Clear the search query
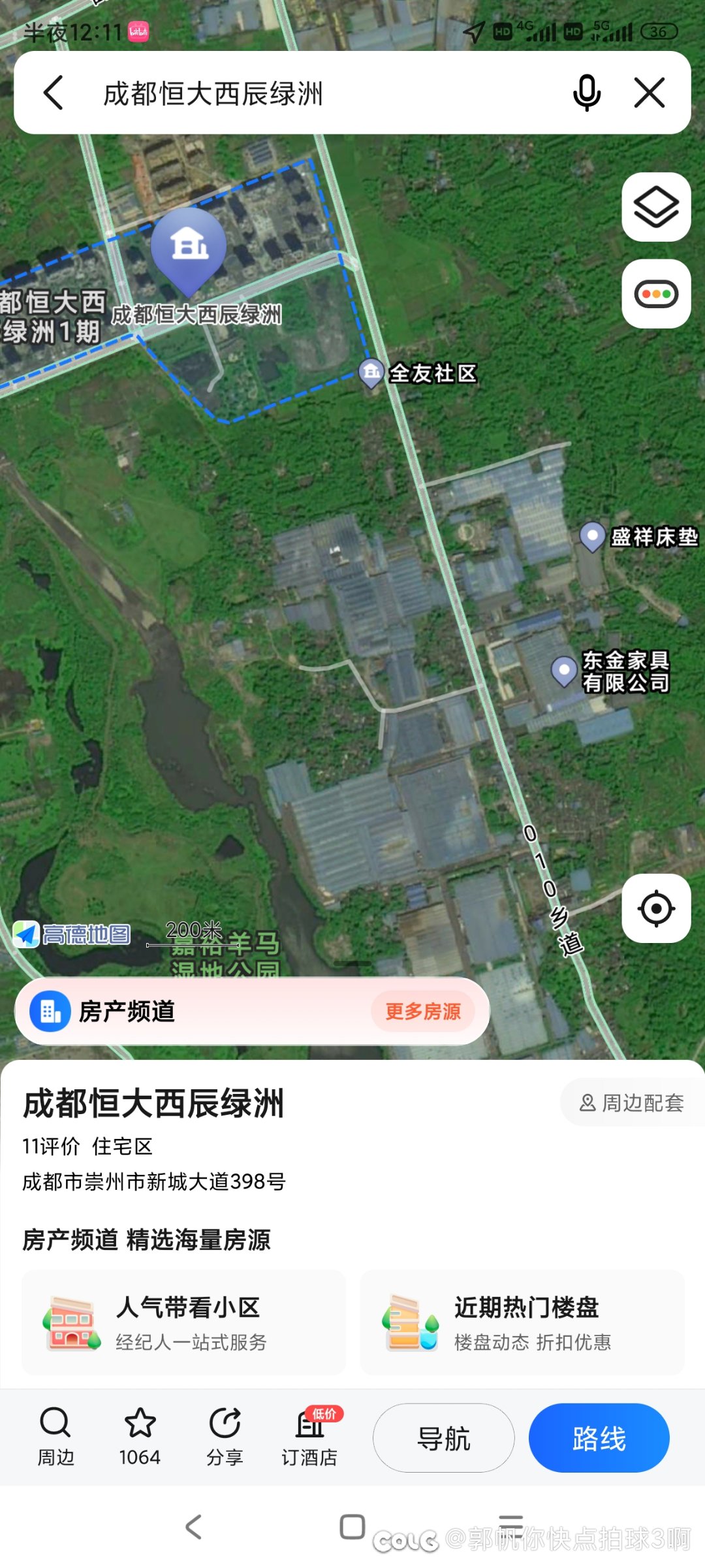Screen dimensions: 705x1568 pyautogui.click(x=650, y=93)
